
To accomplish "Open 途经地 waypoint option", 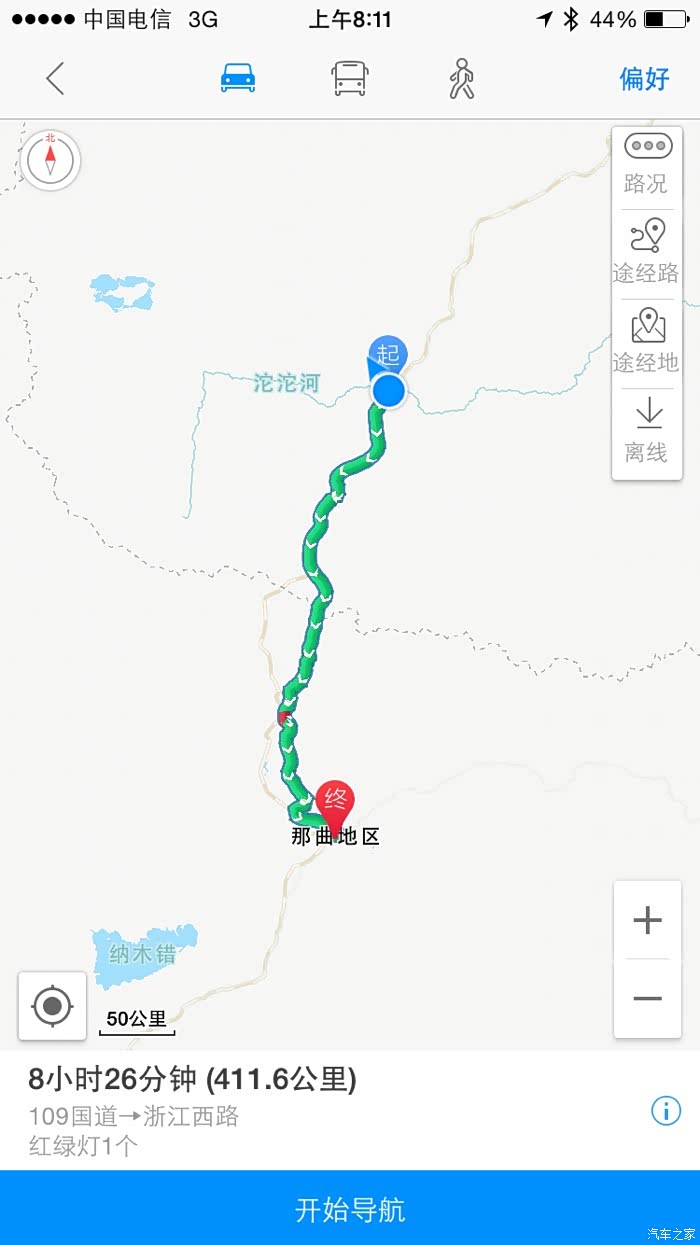I will click(646, 343).
